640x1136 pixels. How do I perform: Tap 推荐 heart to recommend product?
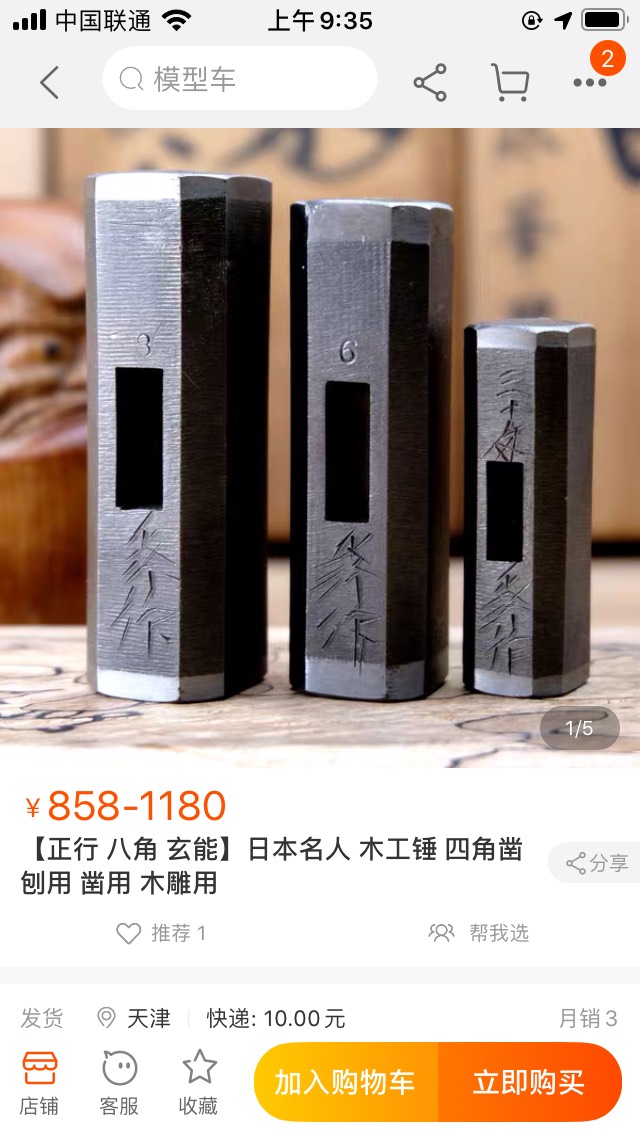click(x=160, y=933)
